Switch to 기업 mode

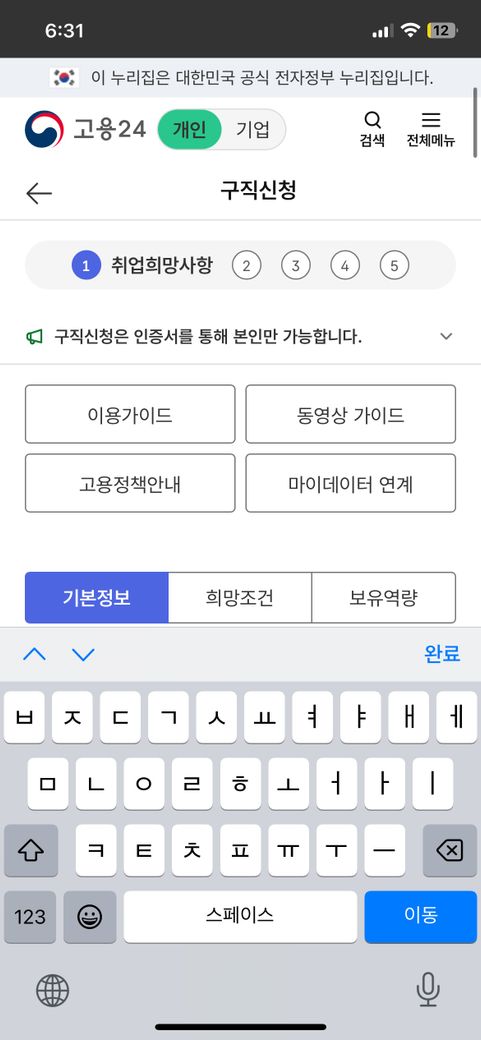(253, 129)
